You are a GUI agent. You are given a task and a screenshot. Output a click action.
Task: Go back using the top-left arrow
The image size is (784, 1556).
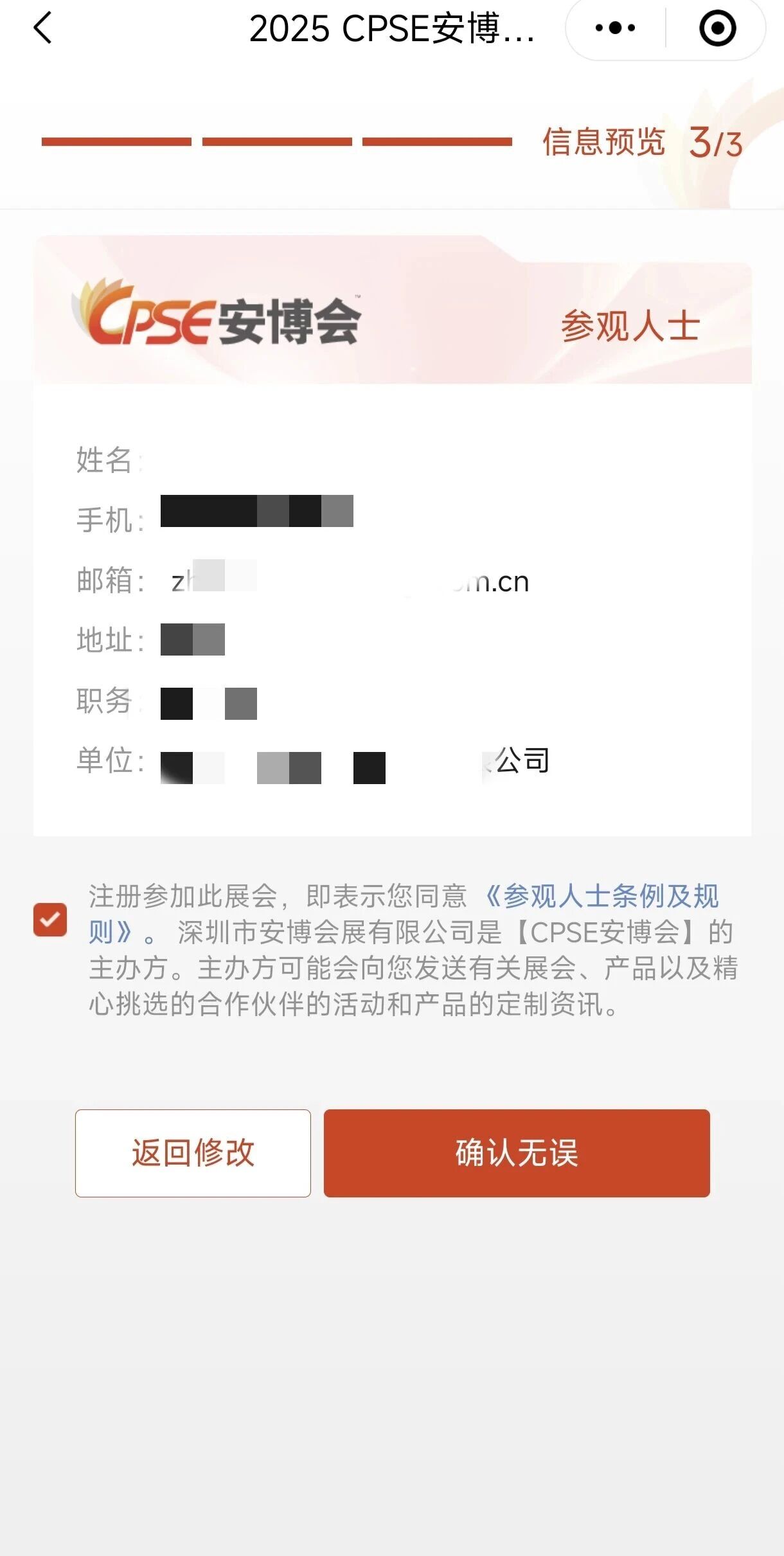coord(42,29)
